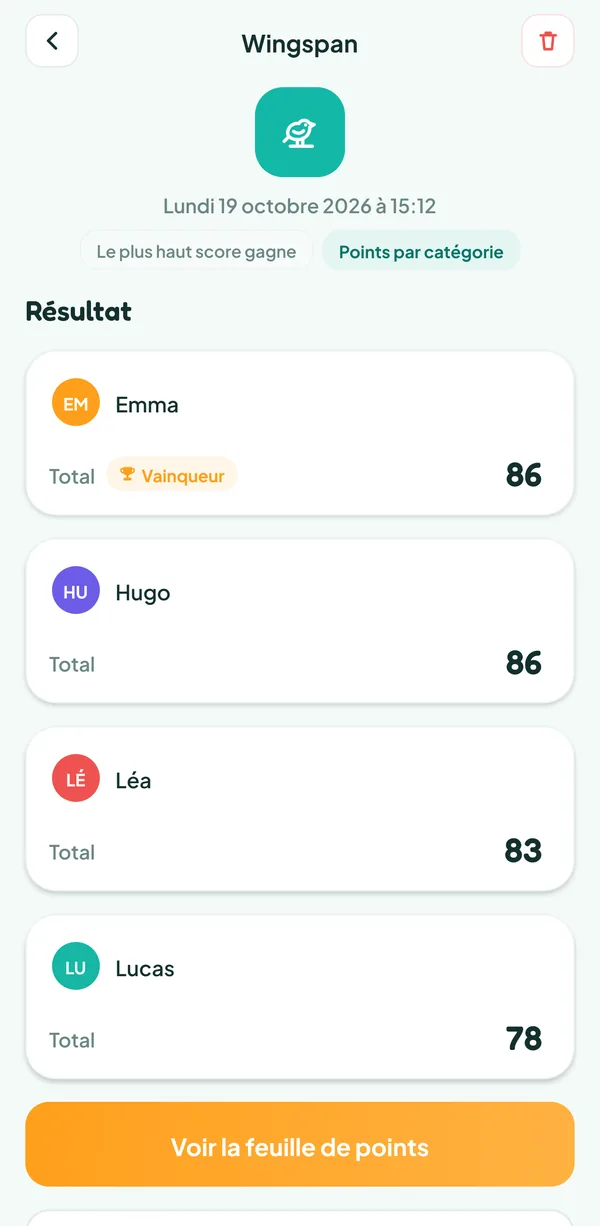Open Hugo's result card
This screenshot has height=1226, width=600.
click(x=300, y=621)
